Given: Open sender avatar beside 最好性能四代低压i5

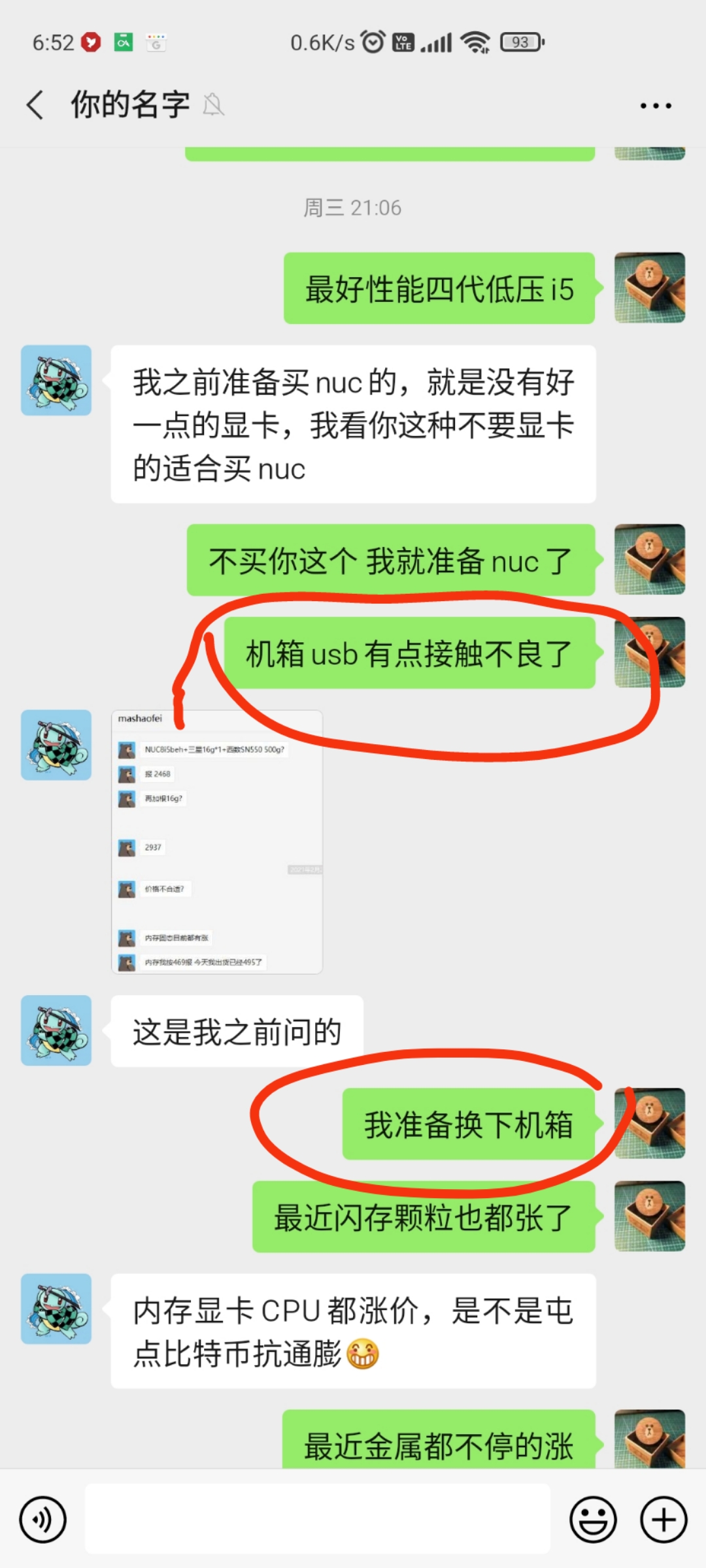Looking at the screenshot, I should [x=649, y=288].
